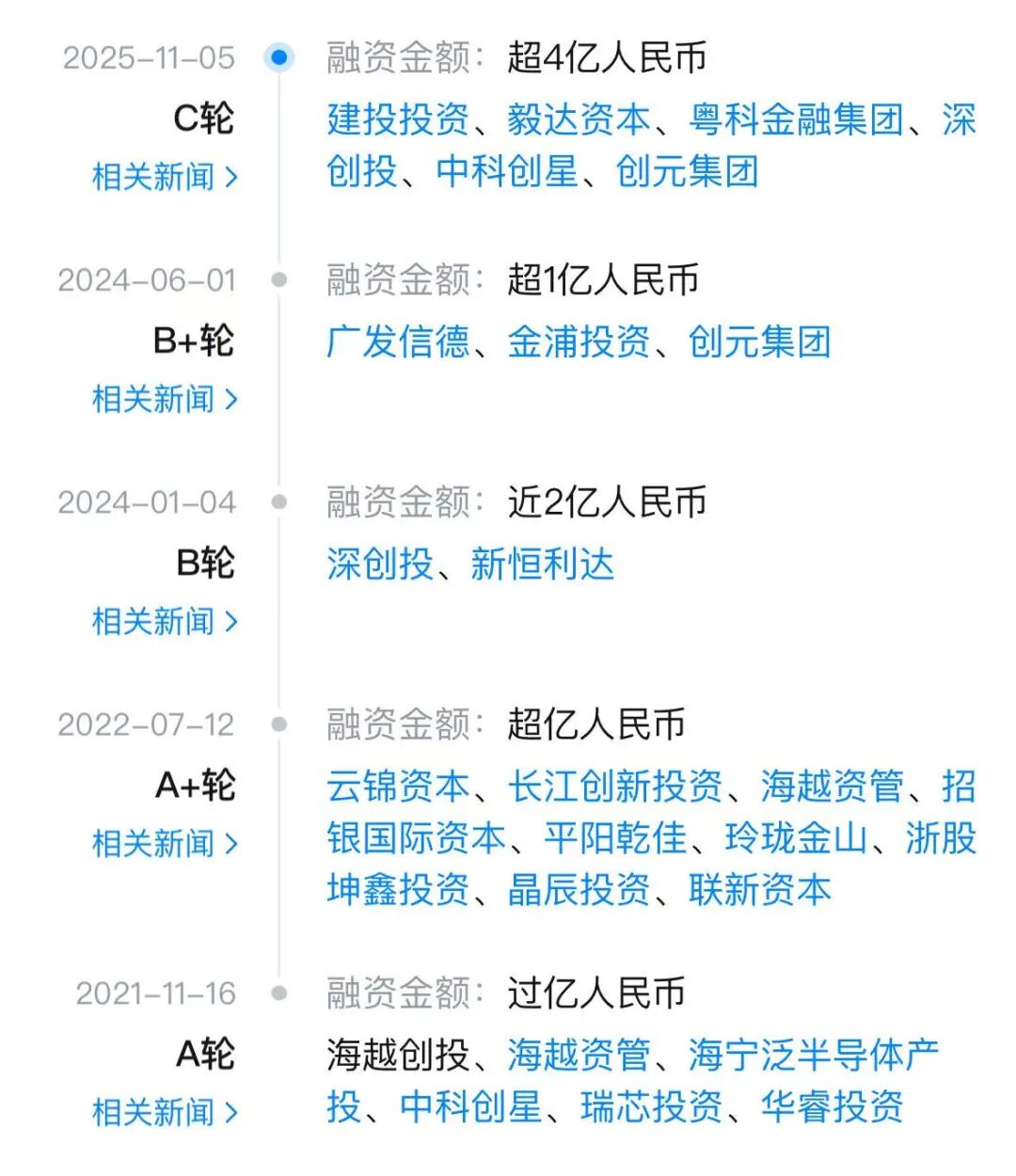
Task: Open related news for the B+轮 round
Action: pos(165,399)
